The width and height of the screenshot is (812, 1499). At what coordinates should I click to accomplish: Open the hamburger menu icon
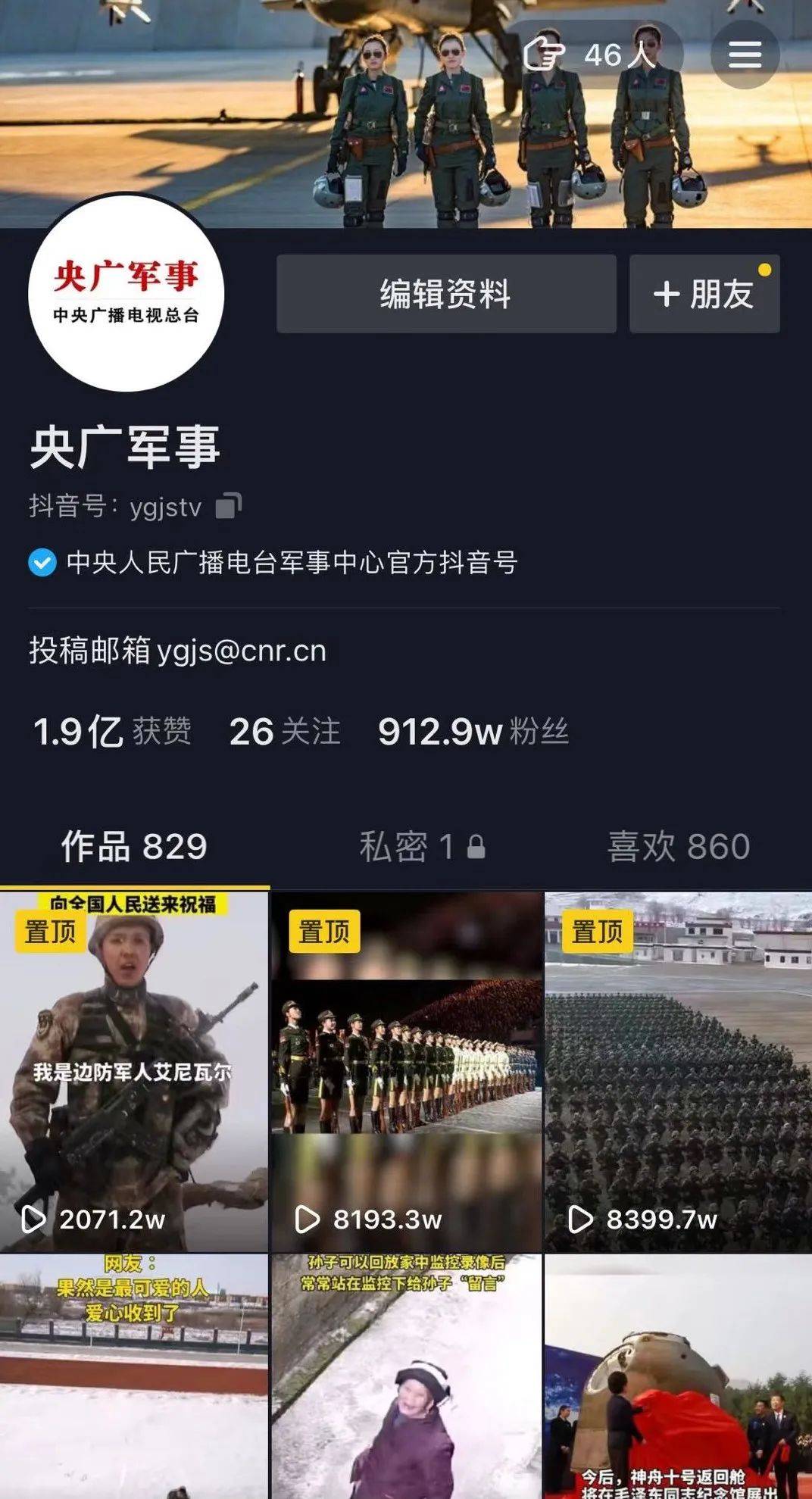(745, 55)
